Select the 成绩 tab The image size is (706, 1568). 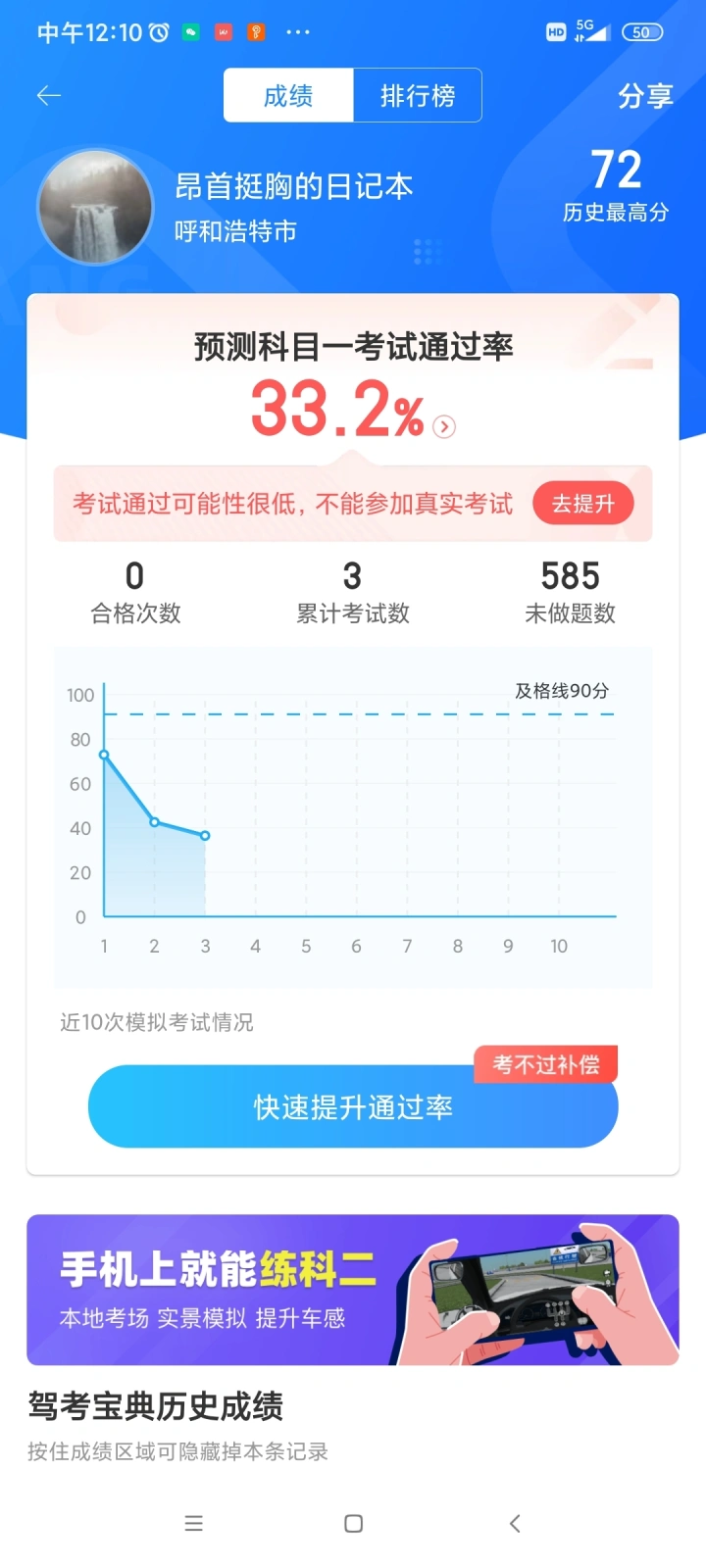tap(288, 95)
